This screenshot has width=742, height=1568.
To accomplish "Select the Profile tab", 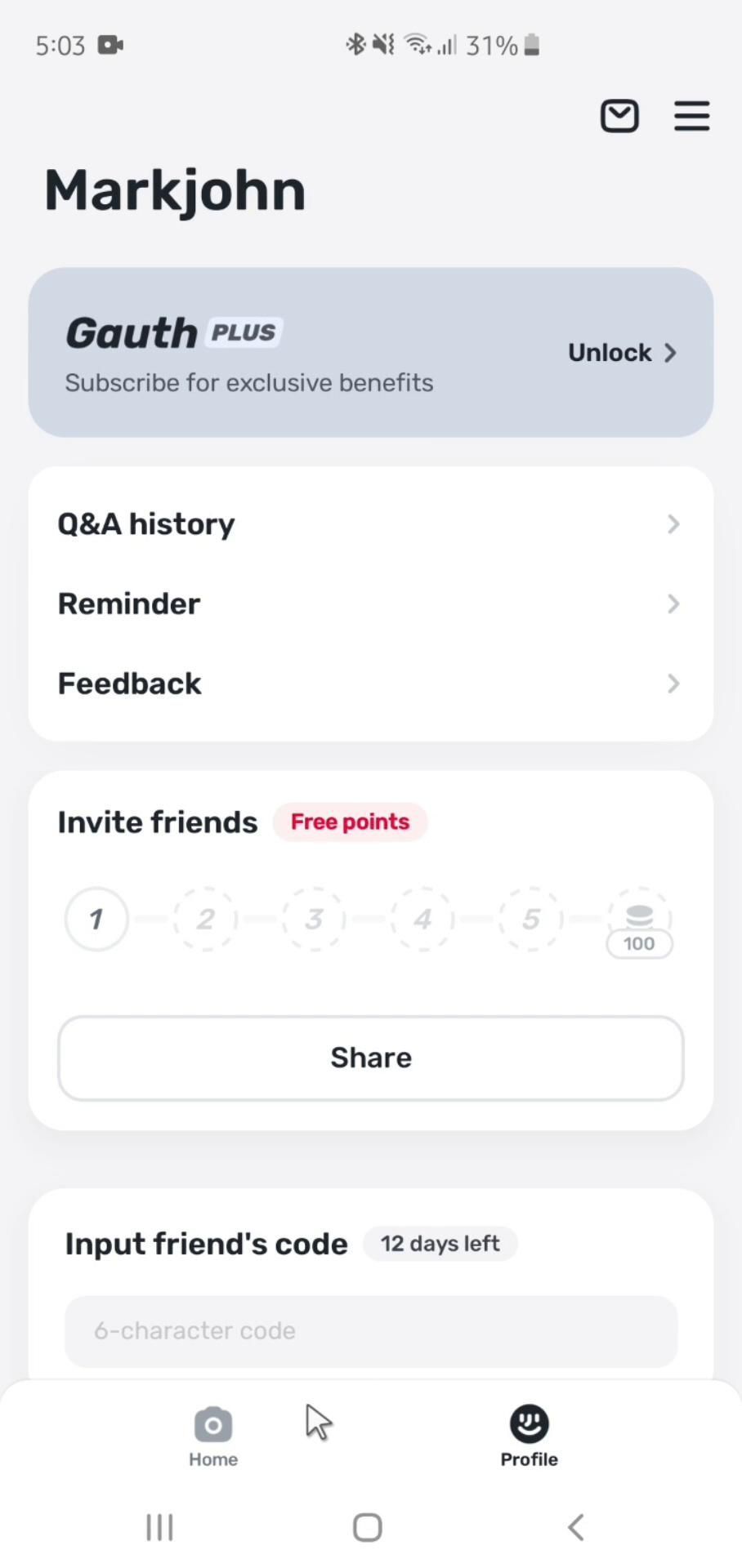I will (529, 1437).
